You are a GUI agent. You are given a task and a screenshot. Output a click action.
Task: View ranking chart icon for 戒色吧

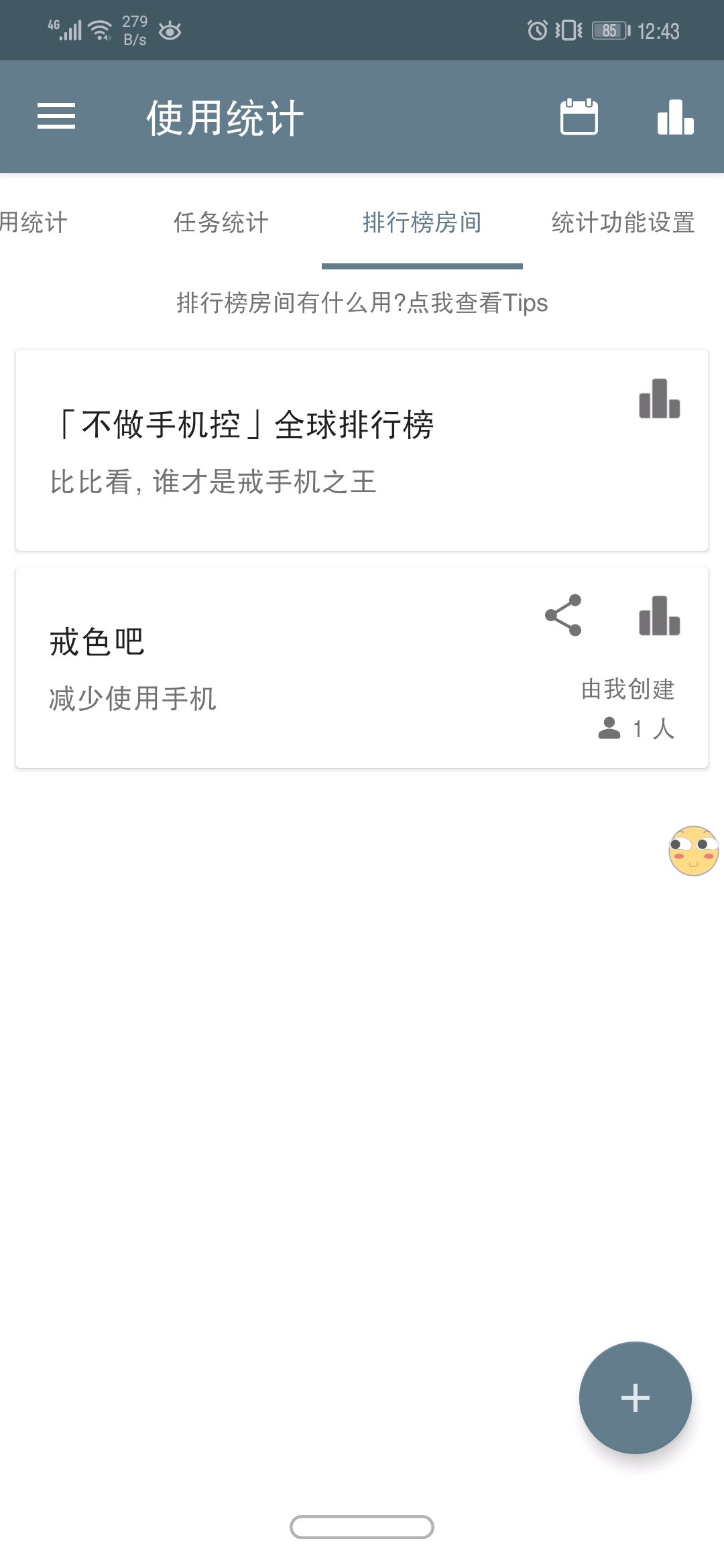point(659,615)
